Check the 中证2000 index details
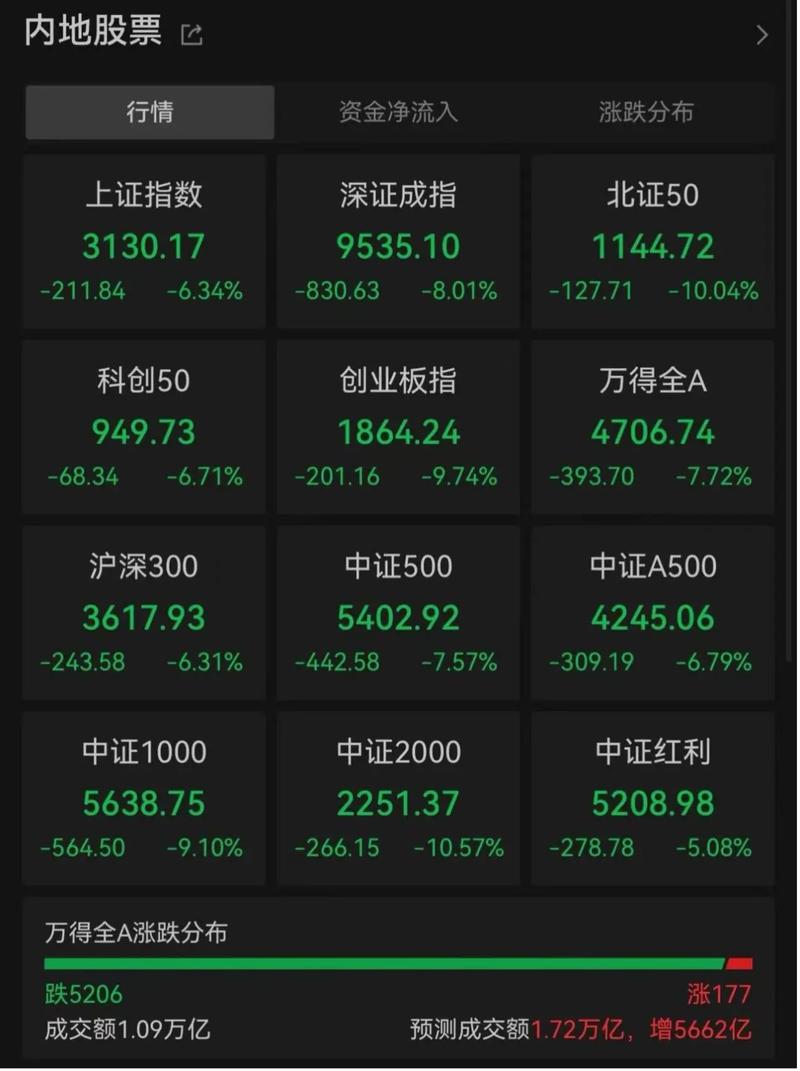This screenshot has width=800, height=1071. [x=397, y=797]
